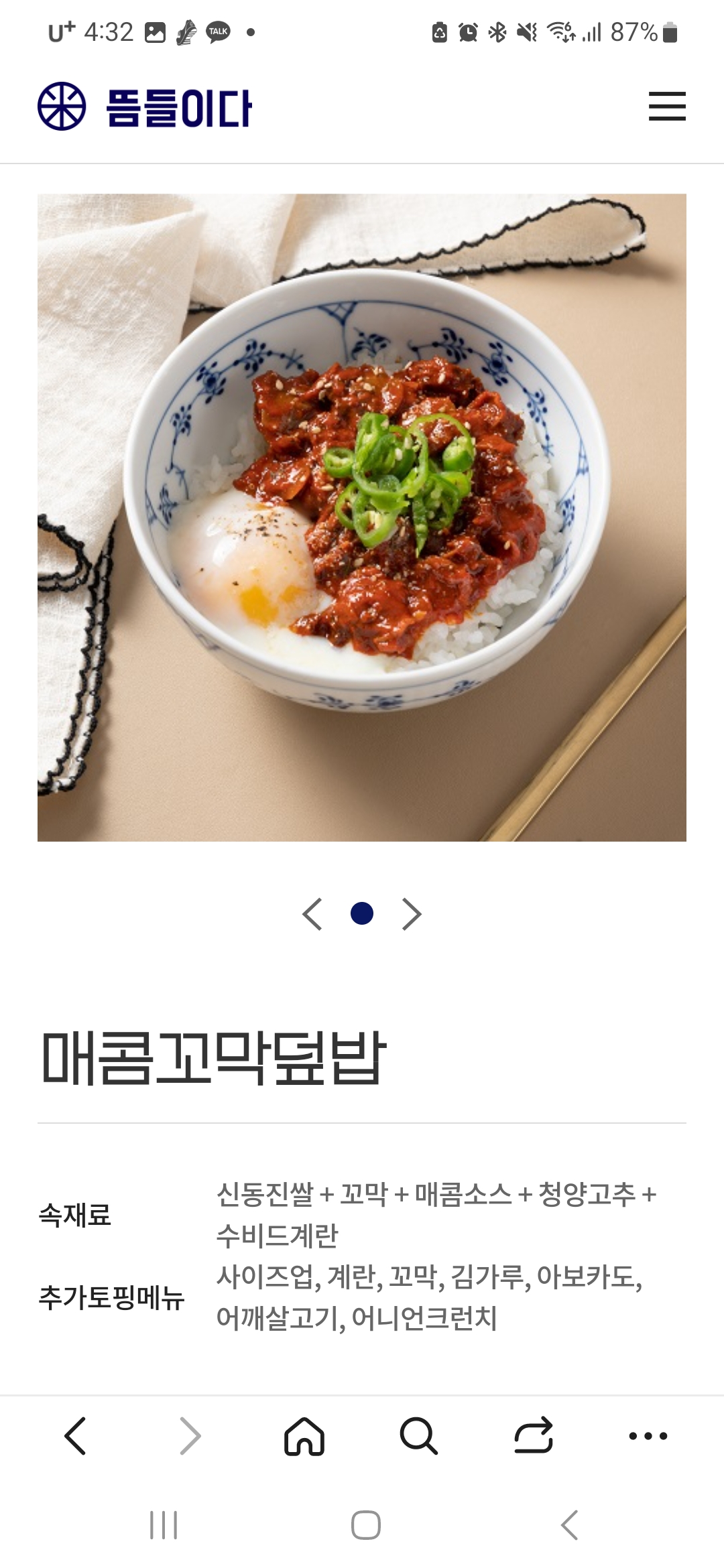Tap the carousel page indicator dot
The width and height of the screenshot is (724, 1568).
tap(362, 914)
